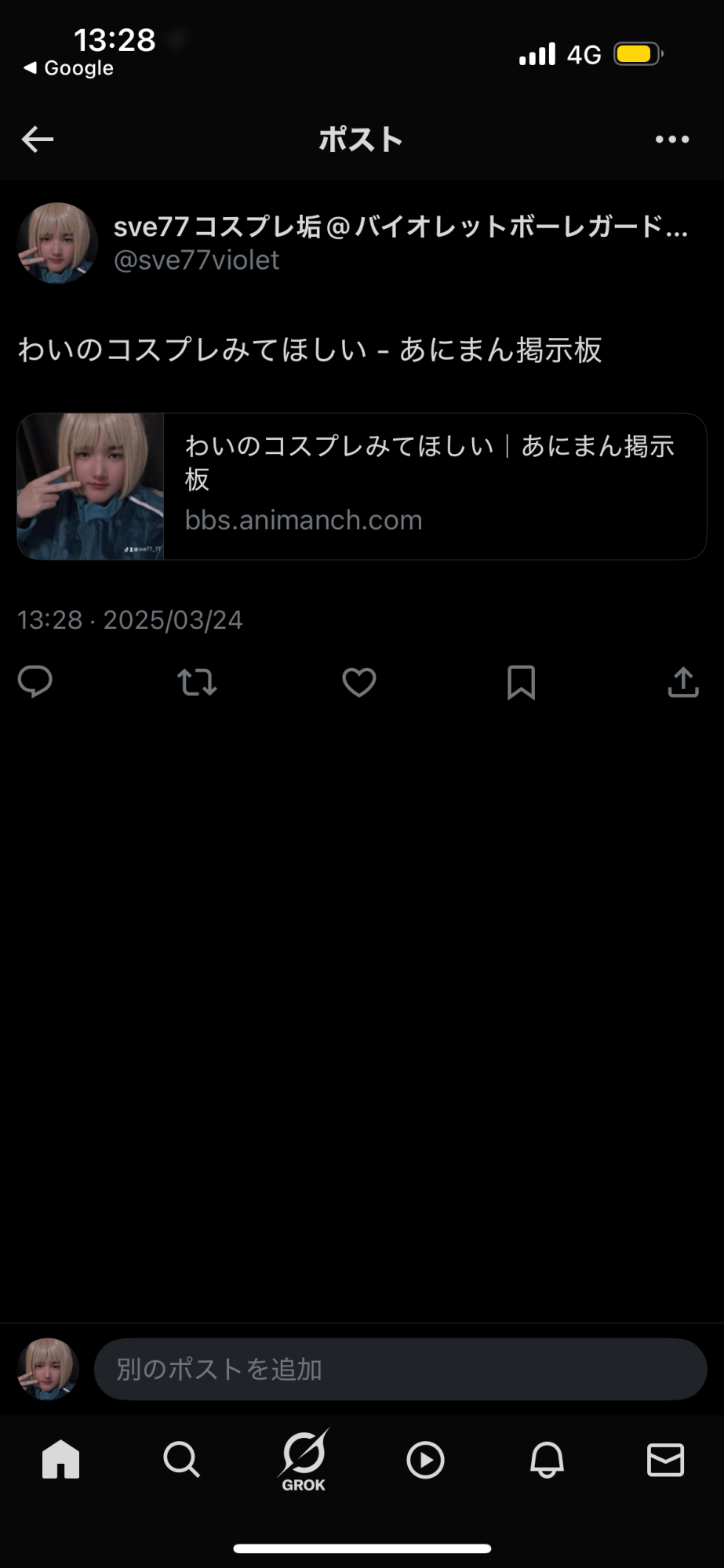Tap the 別のポストを追加 field
The image size is (724, 1568).
pyautogui.click(x=400, y=1369)
